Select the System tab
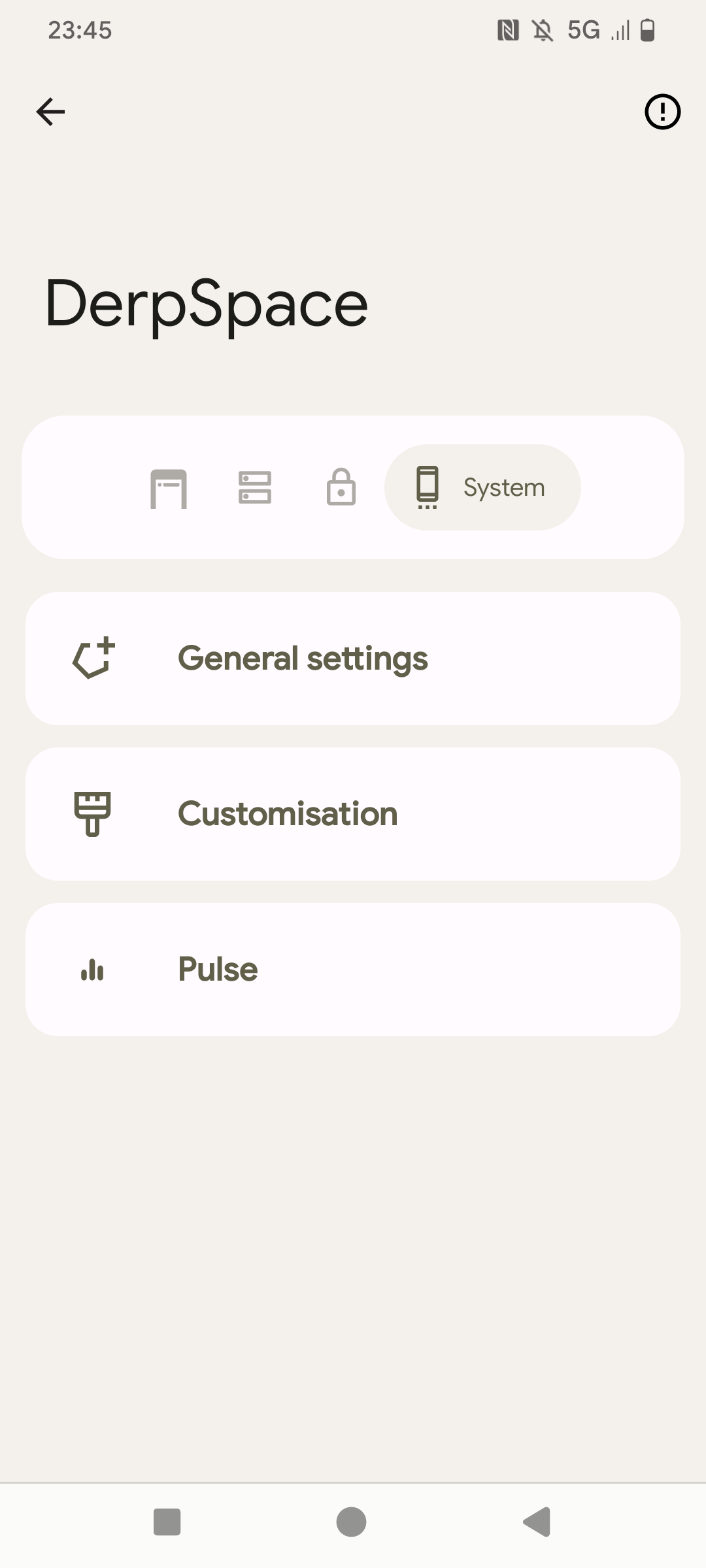Viewport: 706px width, 1568px height. pos(482,488)
